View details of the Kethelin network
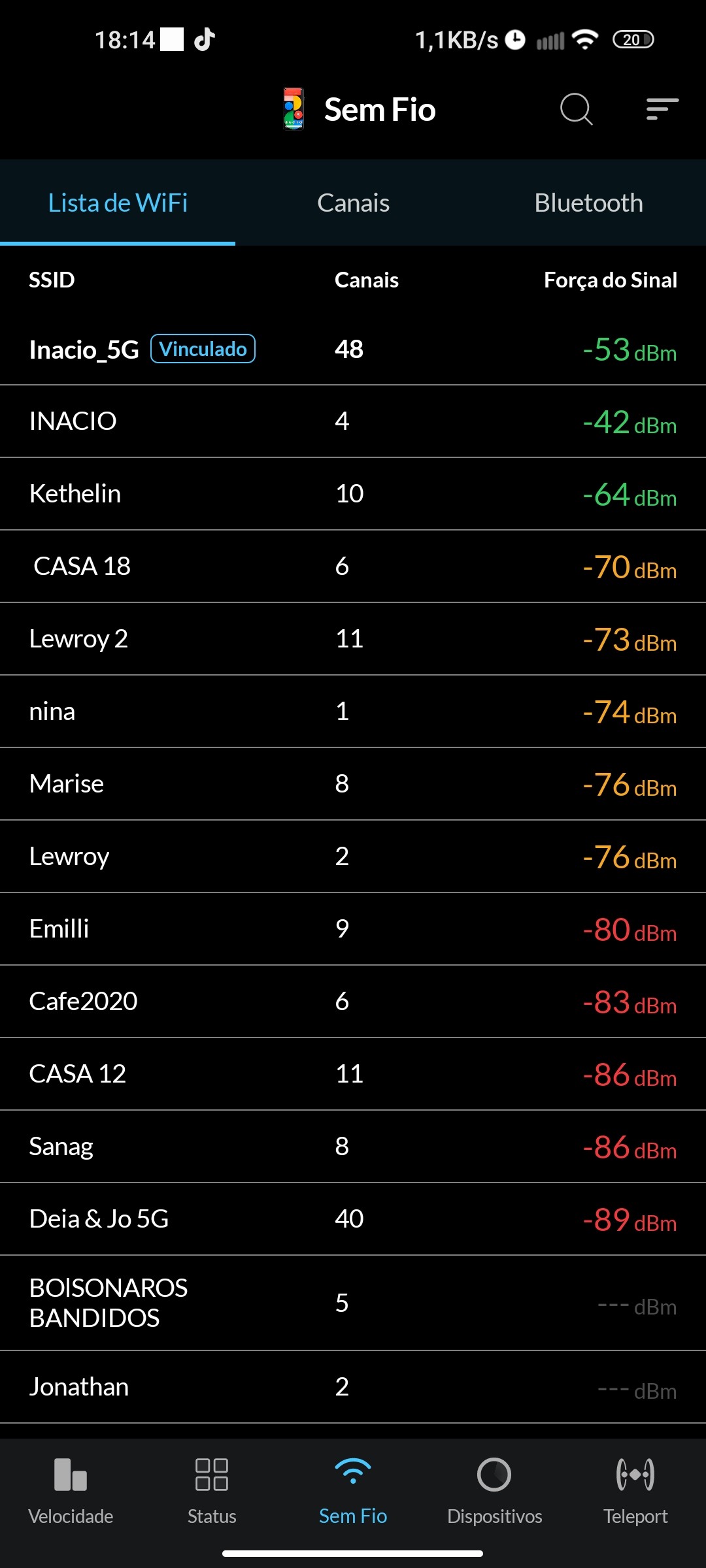This screenshot has width=706, height=1568. (x=353, y=494)
